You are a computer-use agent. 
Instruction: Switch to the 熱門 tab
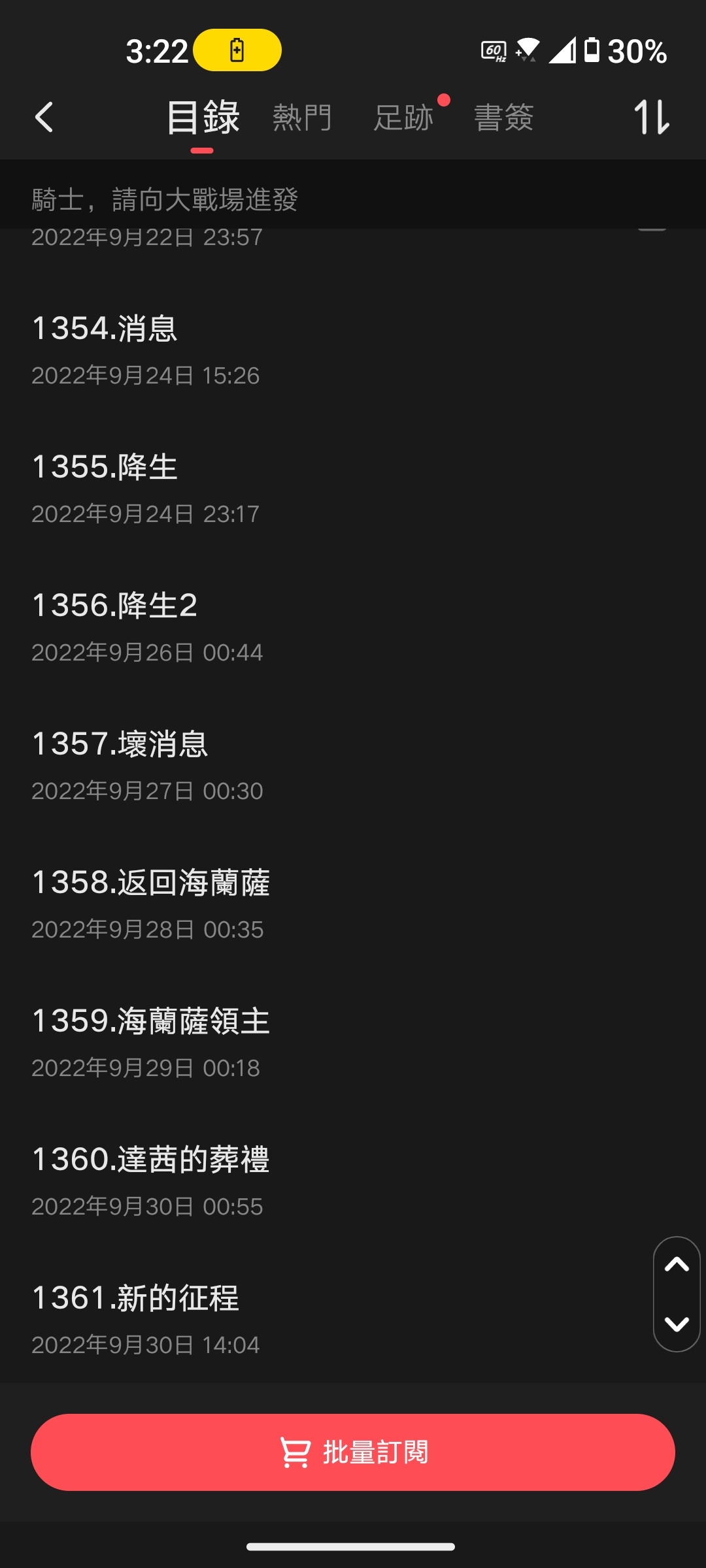(302, 118)
